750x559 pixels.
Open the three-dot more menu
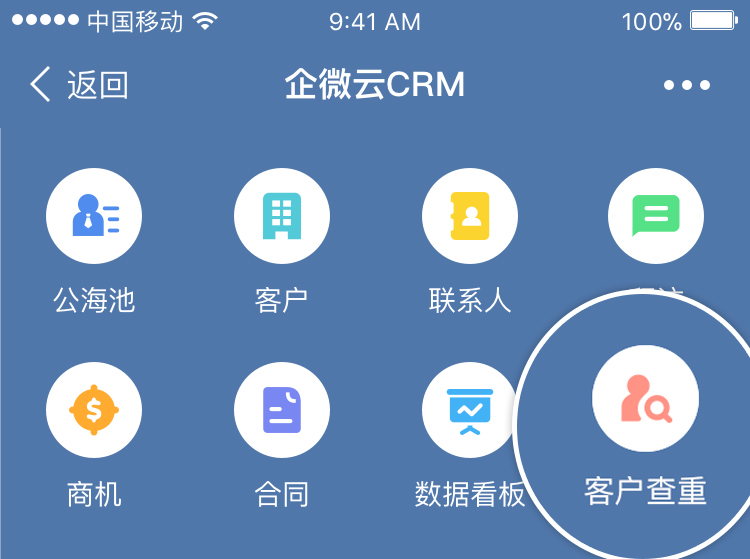[x=687, y=86]
